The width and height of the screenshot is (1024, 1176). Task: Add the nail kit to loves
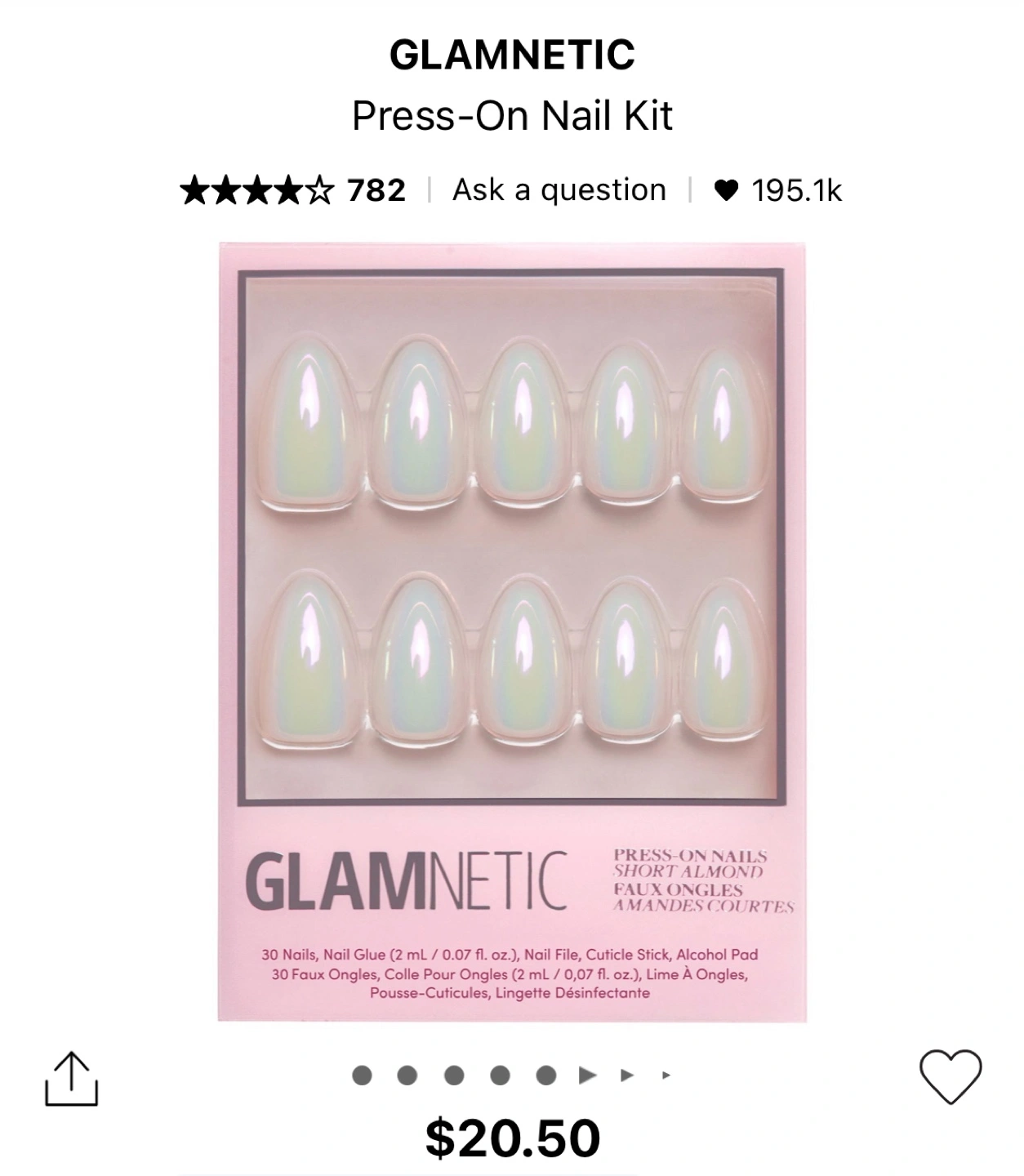pos(951,1076)
